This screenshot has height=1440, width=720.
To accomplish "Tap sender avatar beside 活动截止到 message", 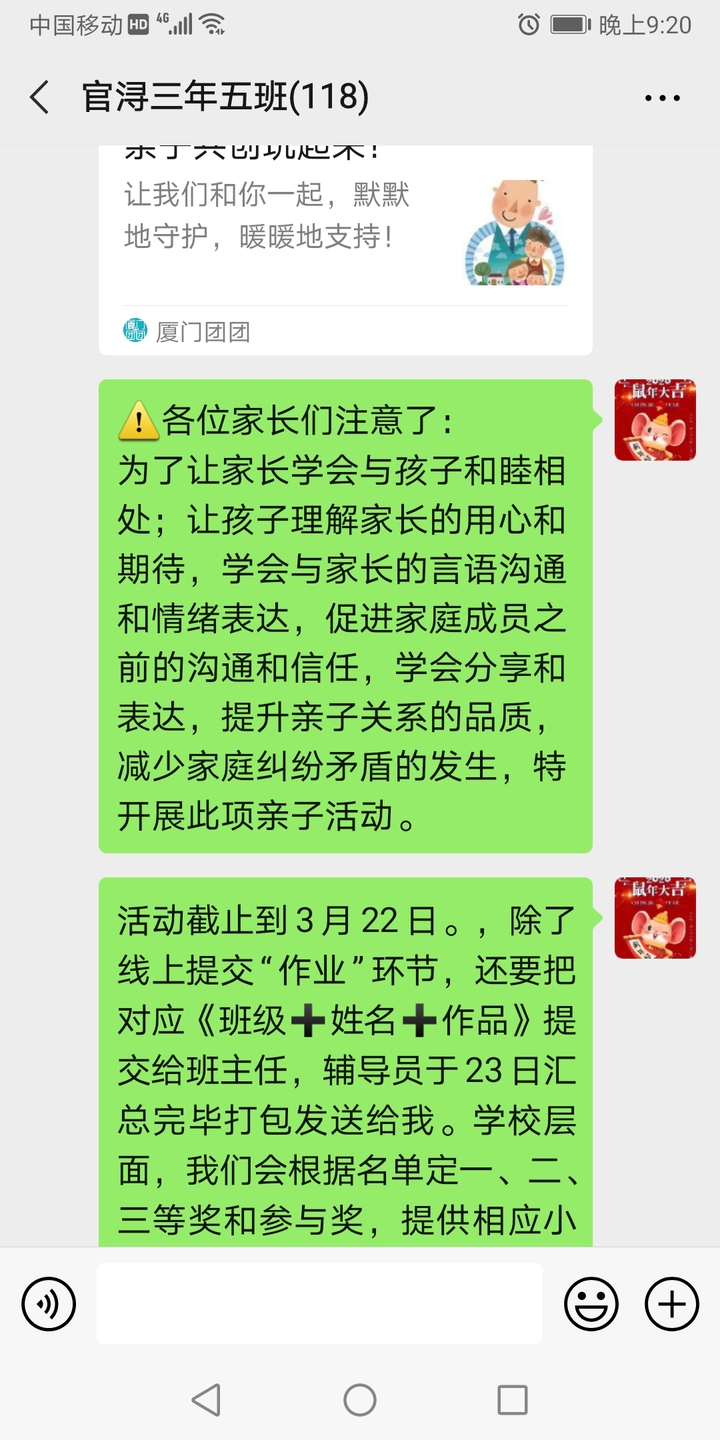I will pos(655,918).
